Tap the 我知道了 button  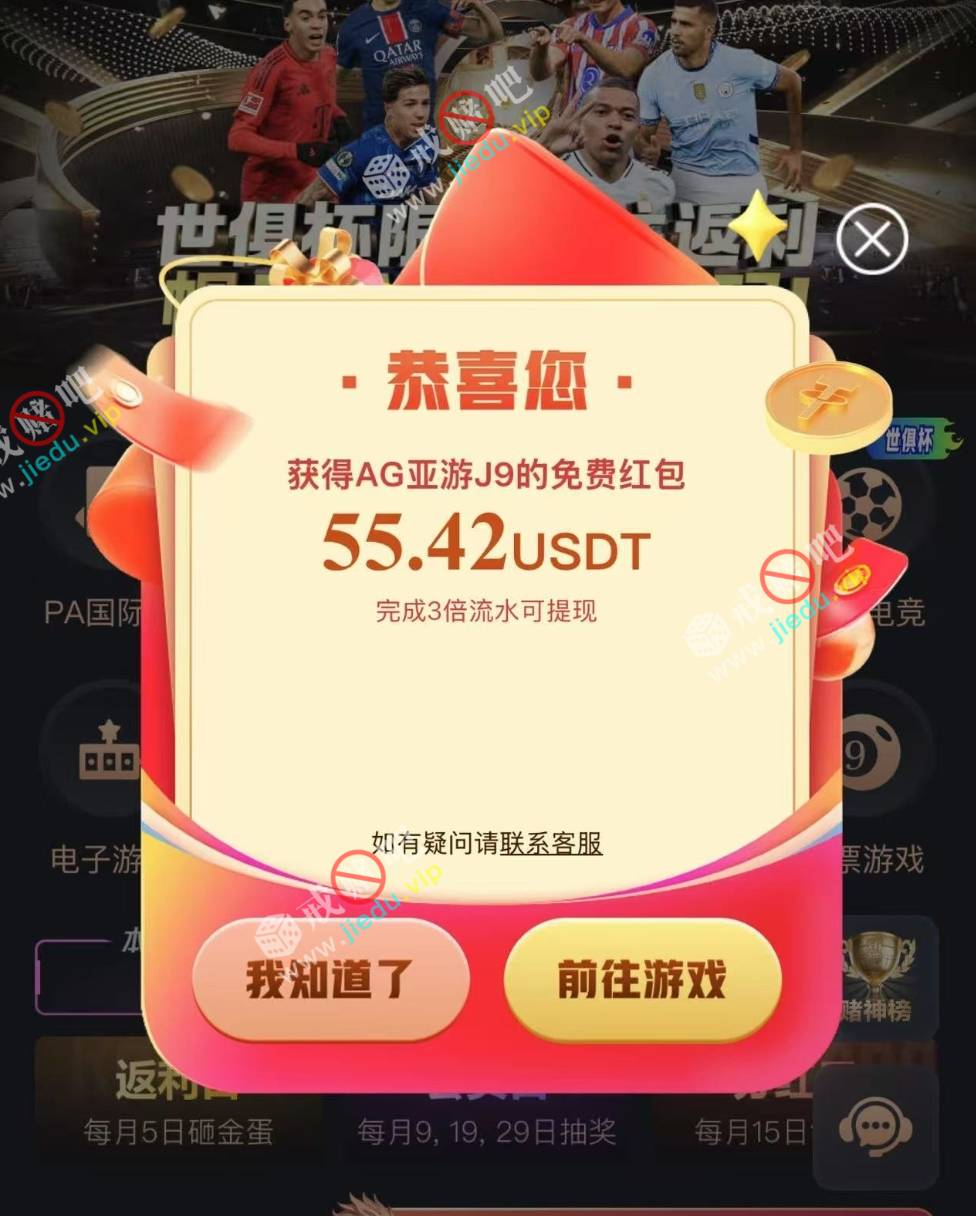click(330, 980)
